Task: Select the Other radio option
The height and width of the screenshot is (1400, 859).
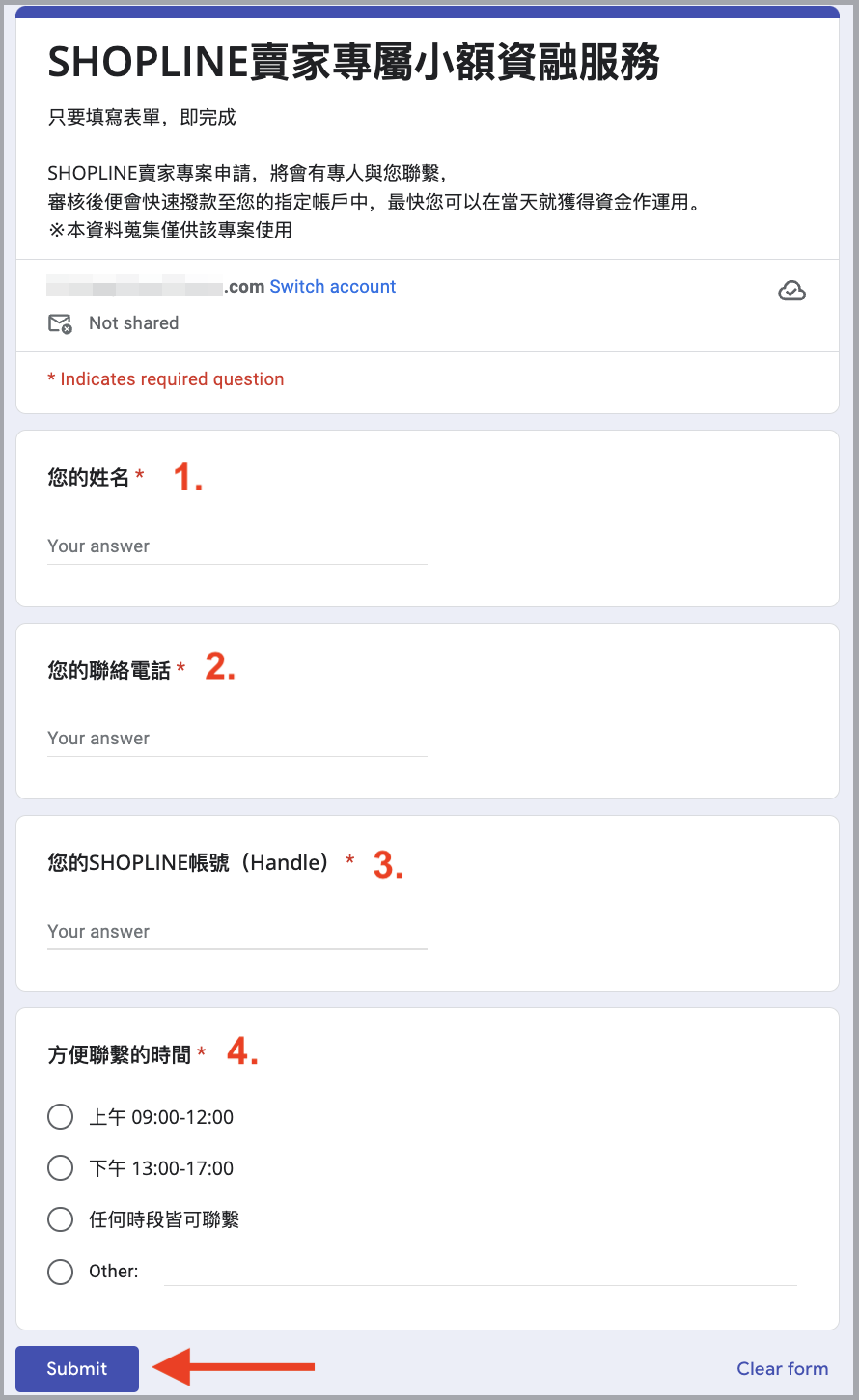Action: (x=60, y=1272)
